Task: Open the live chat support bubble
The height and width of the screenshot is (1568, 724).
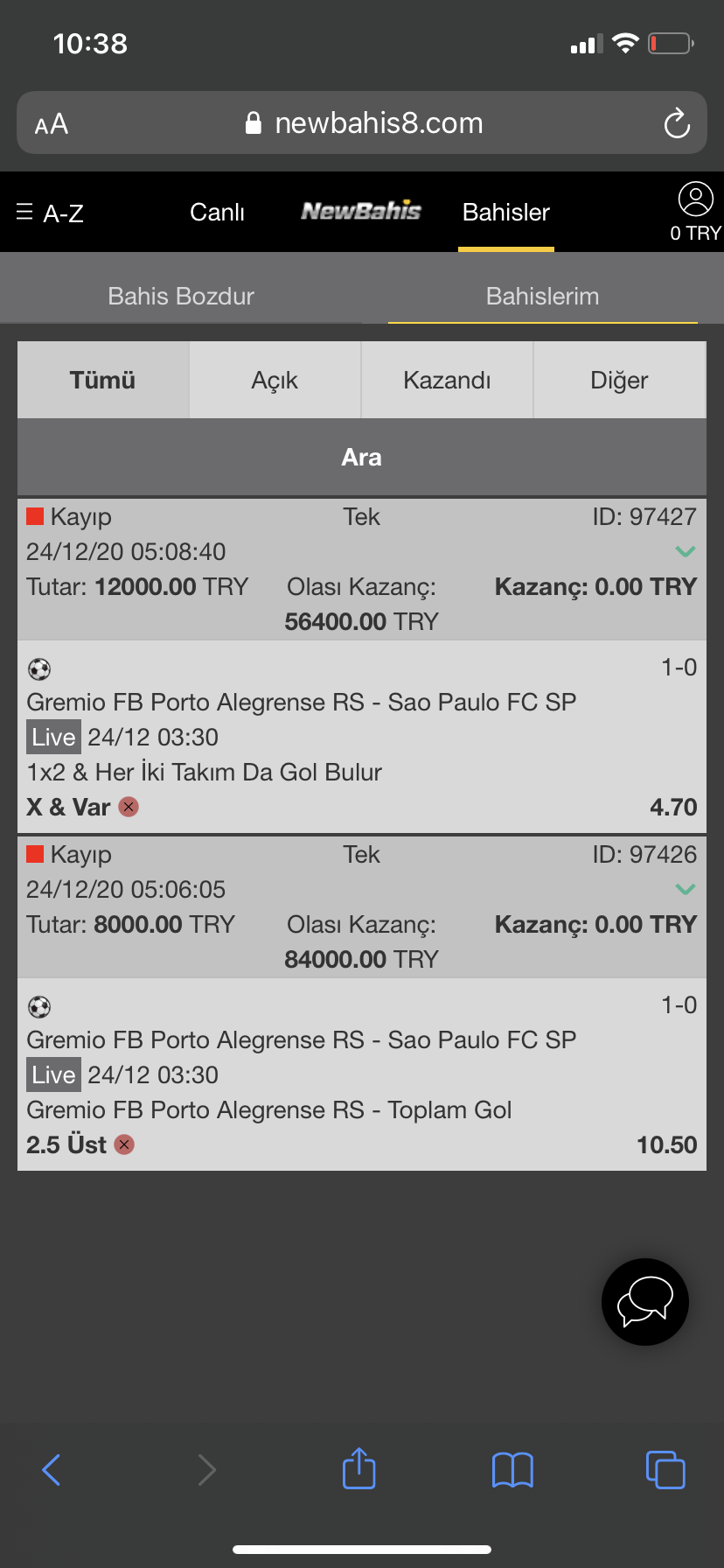Action: click(x=645, y=1302)
